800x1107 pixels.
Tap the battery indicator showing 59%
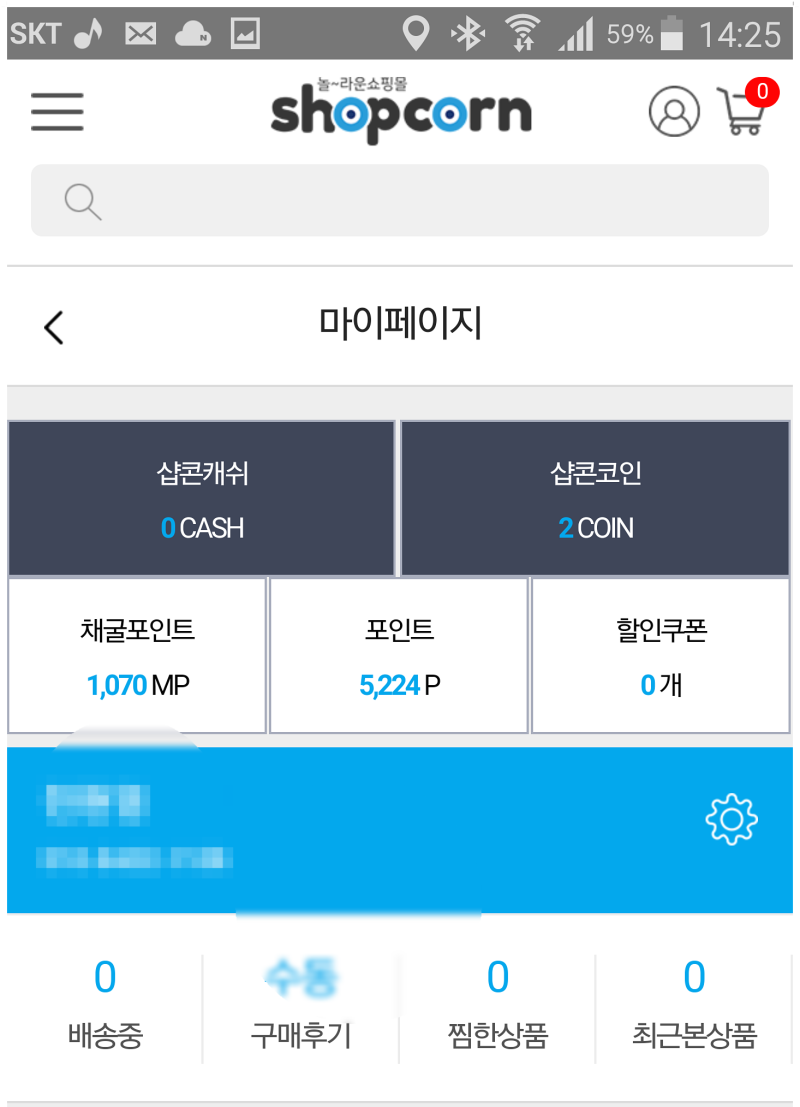643,31
